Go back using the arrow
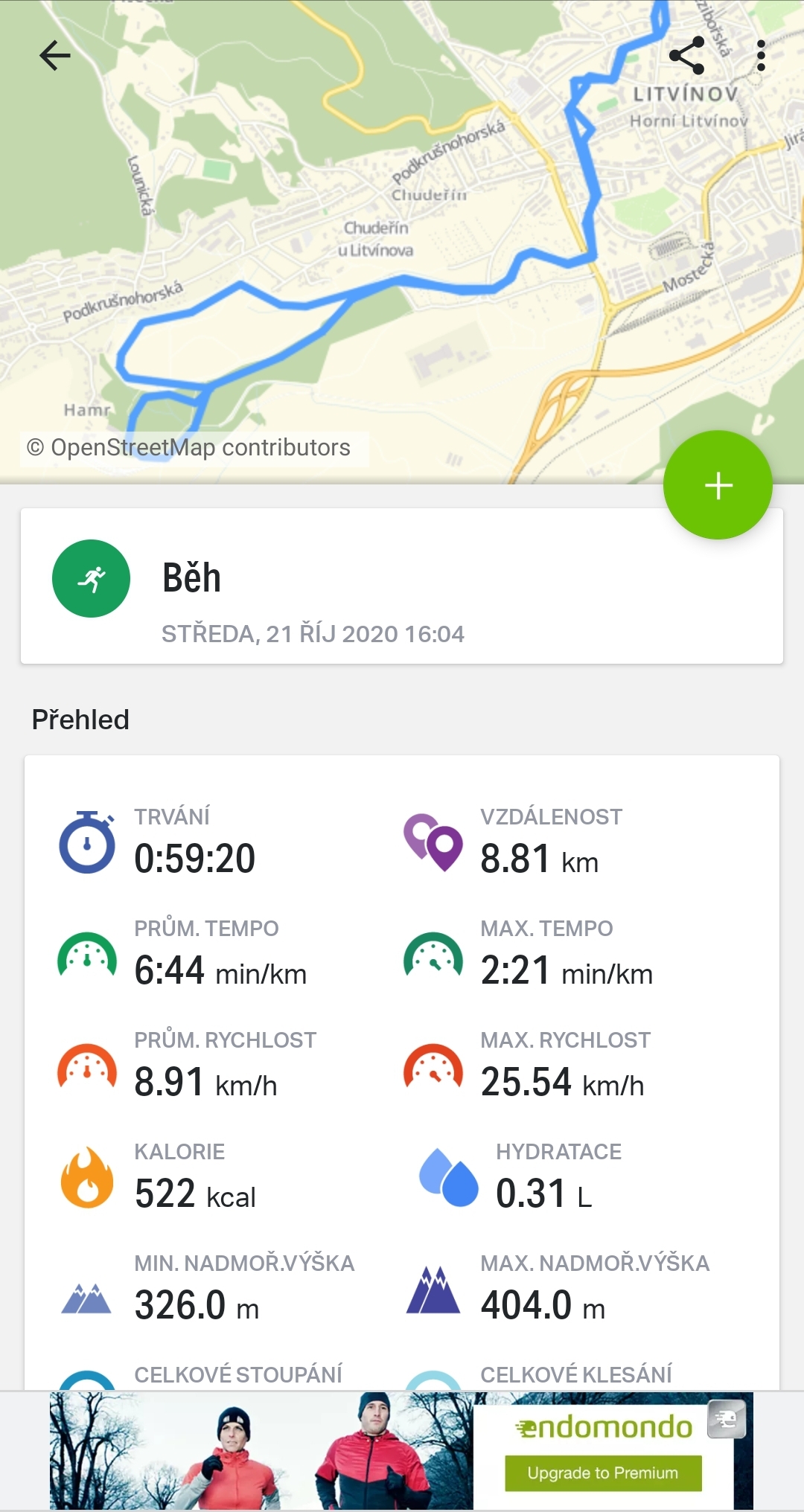The width and height of the screenshot is (804, 1512). point(55,56)
